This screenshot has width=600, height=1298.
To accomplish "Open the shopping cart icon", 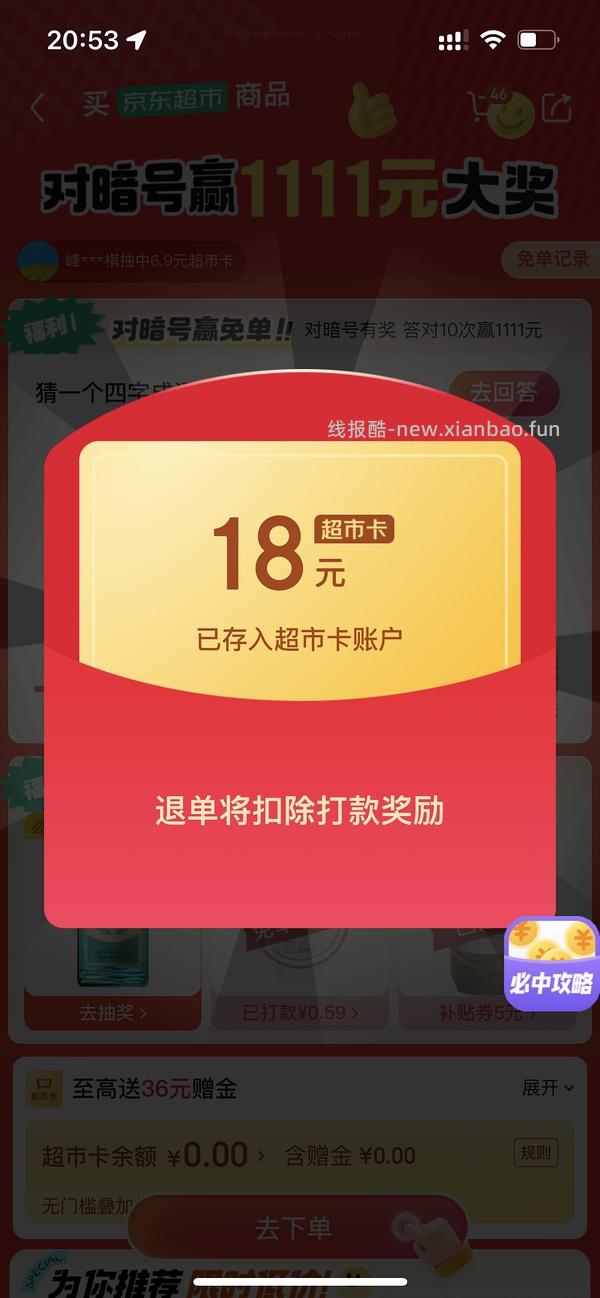I will pyautogui.click(x=488, y=107).
